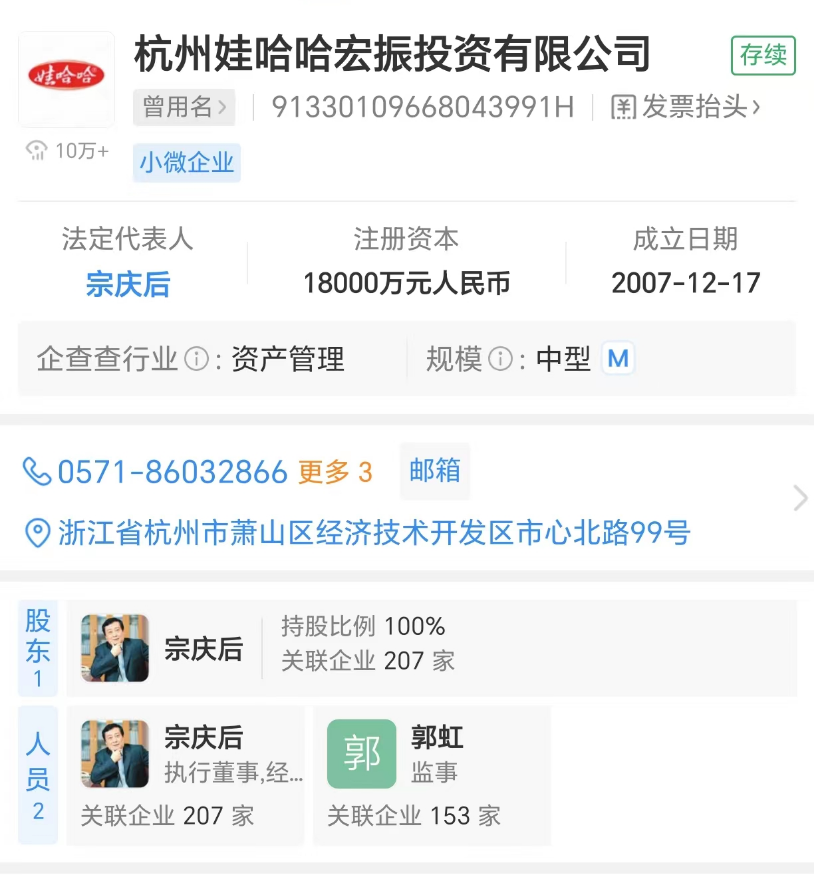Open legal representative 宗庆后 link

[x=127, y=285]
